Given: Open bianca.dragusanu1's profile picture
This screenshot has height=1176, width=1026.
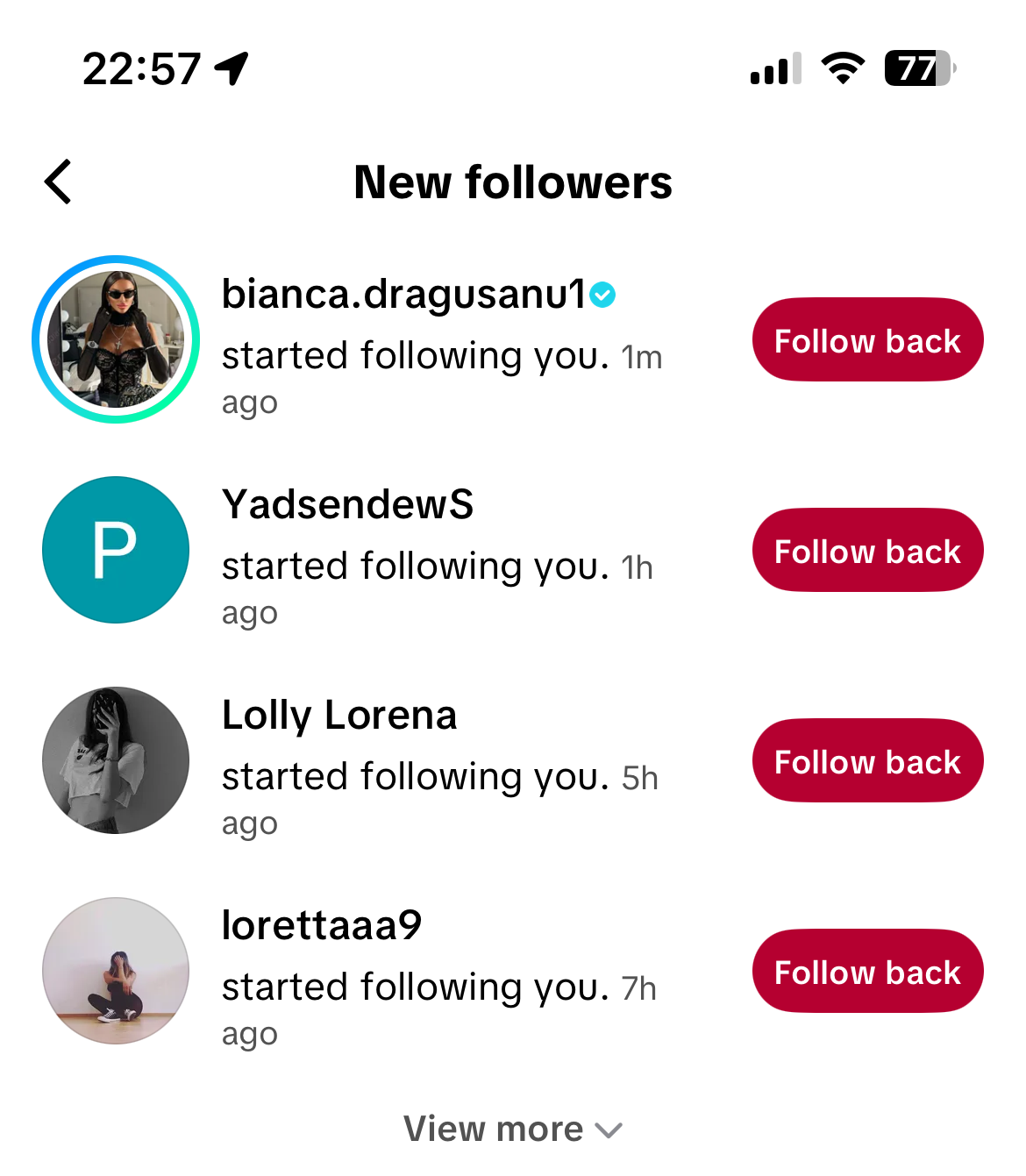Looking at the screenshot, I should [116, 339].
